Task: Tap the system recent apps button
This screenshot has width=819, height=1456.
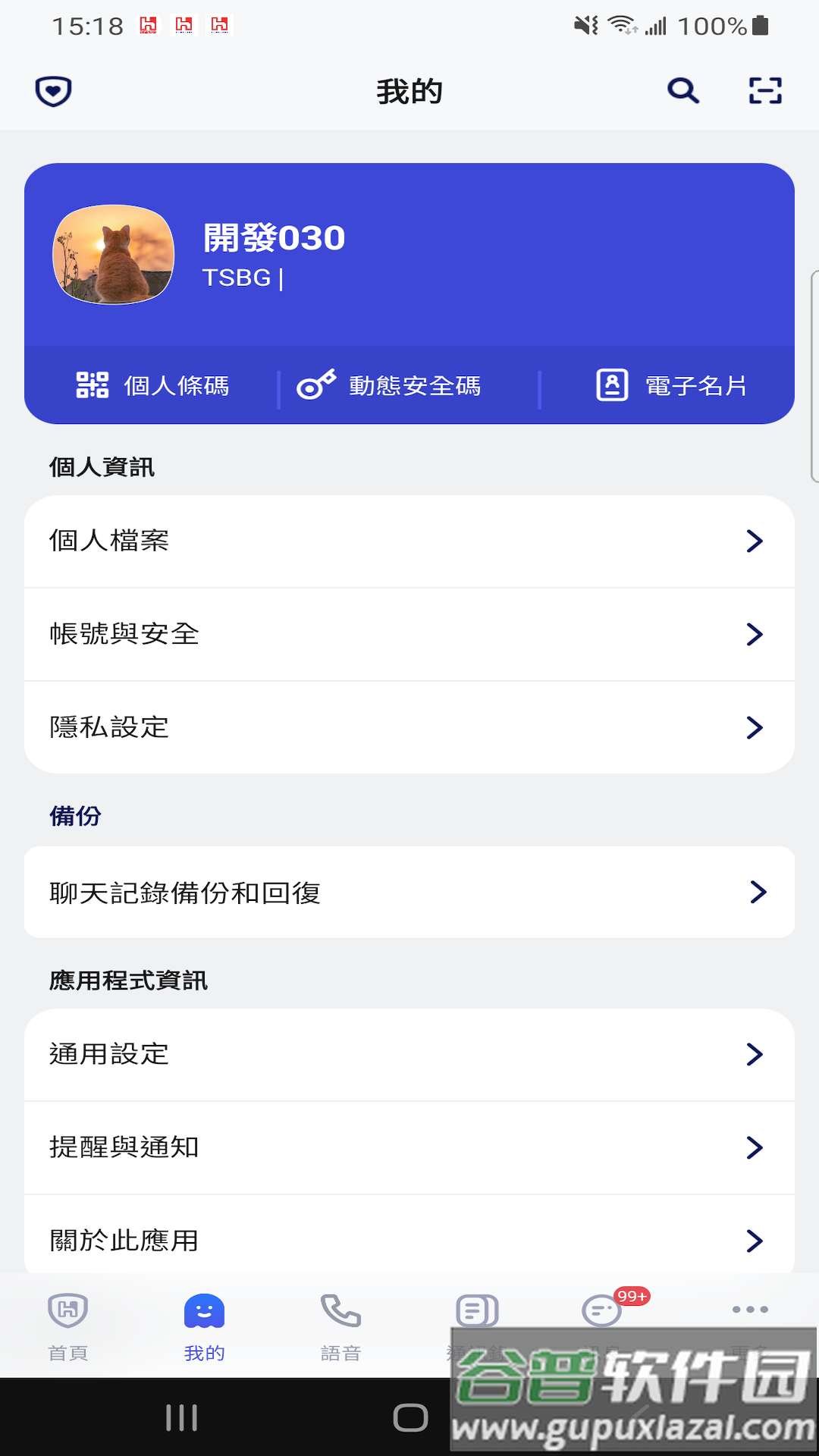Action: (182, 1417)
